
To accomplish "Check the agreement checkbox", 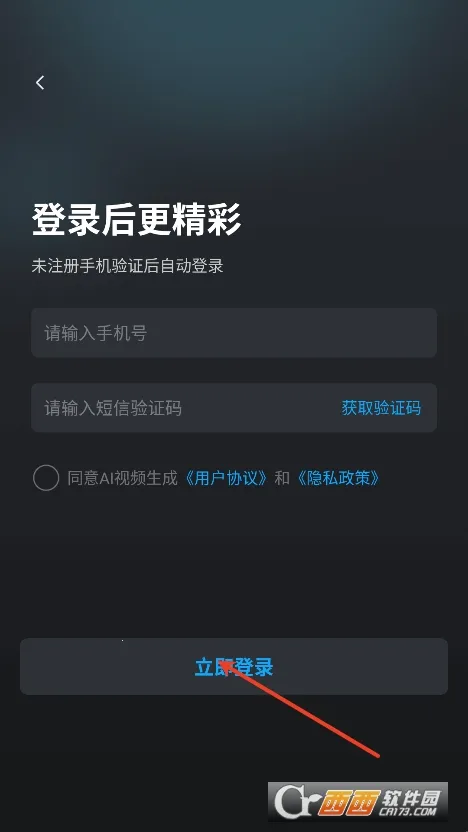I will [x=46, y=478].
